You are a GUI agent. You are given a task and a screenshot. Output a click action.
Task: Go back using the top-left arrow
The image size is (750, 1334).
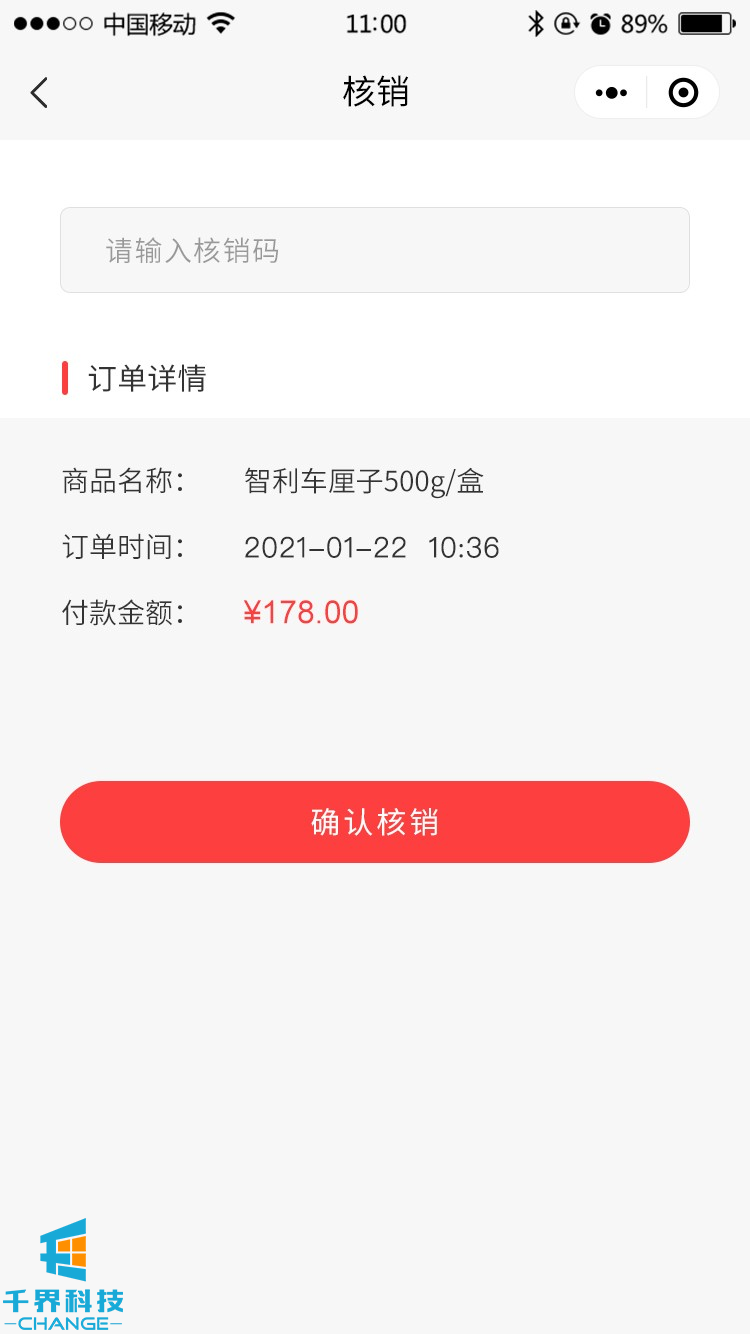click(x=39, y=93)
